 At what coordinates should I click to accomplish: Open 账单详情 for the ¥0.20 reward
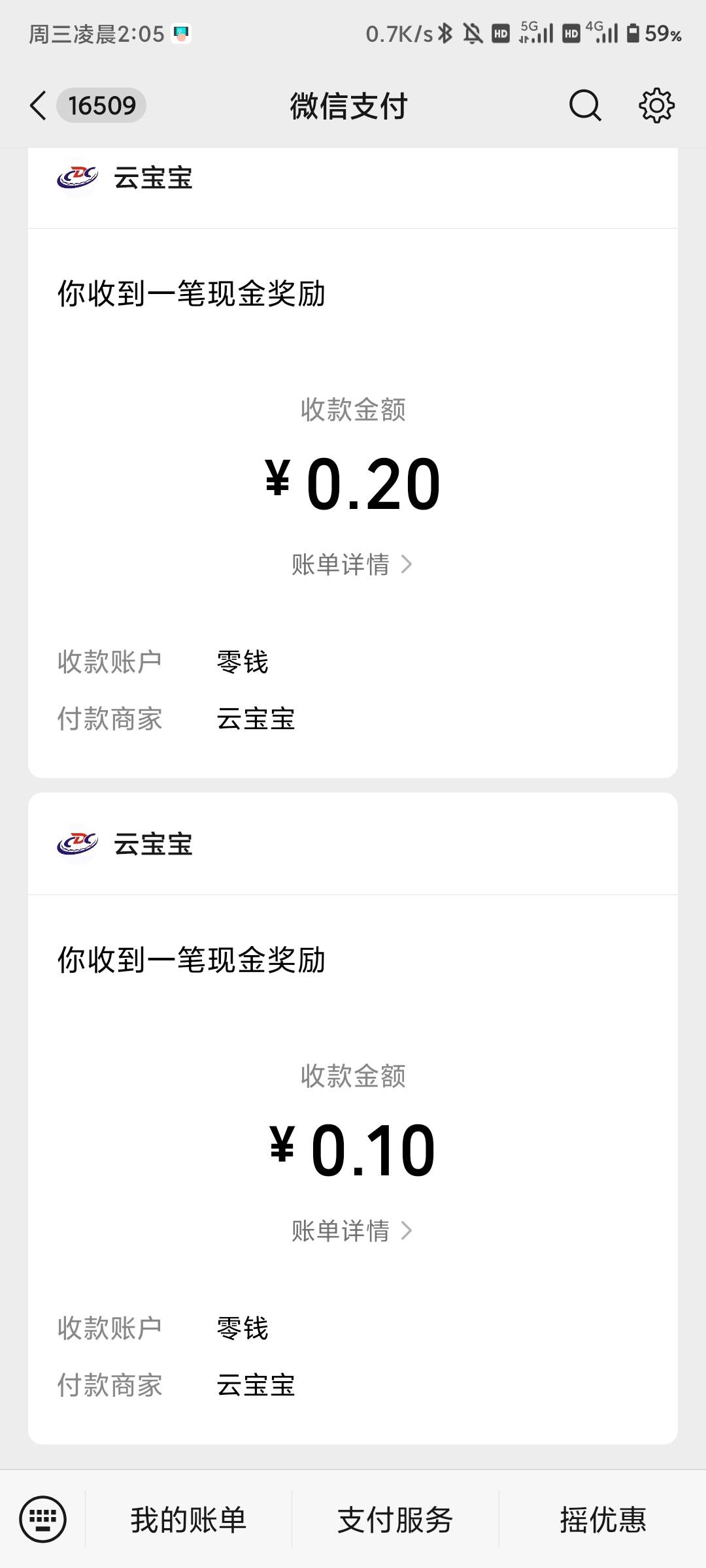click(352, 564)
